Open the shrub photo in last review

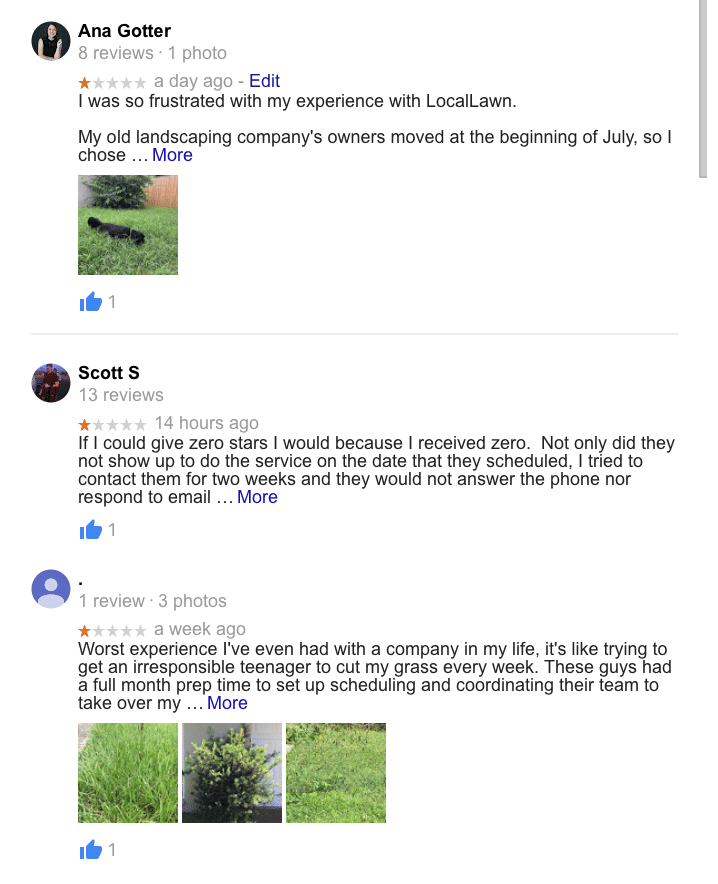232,773
